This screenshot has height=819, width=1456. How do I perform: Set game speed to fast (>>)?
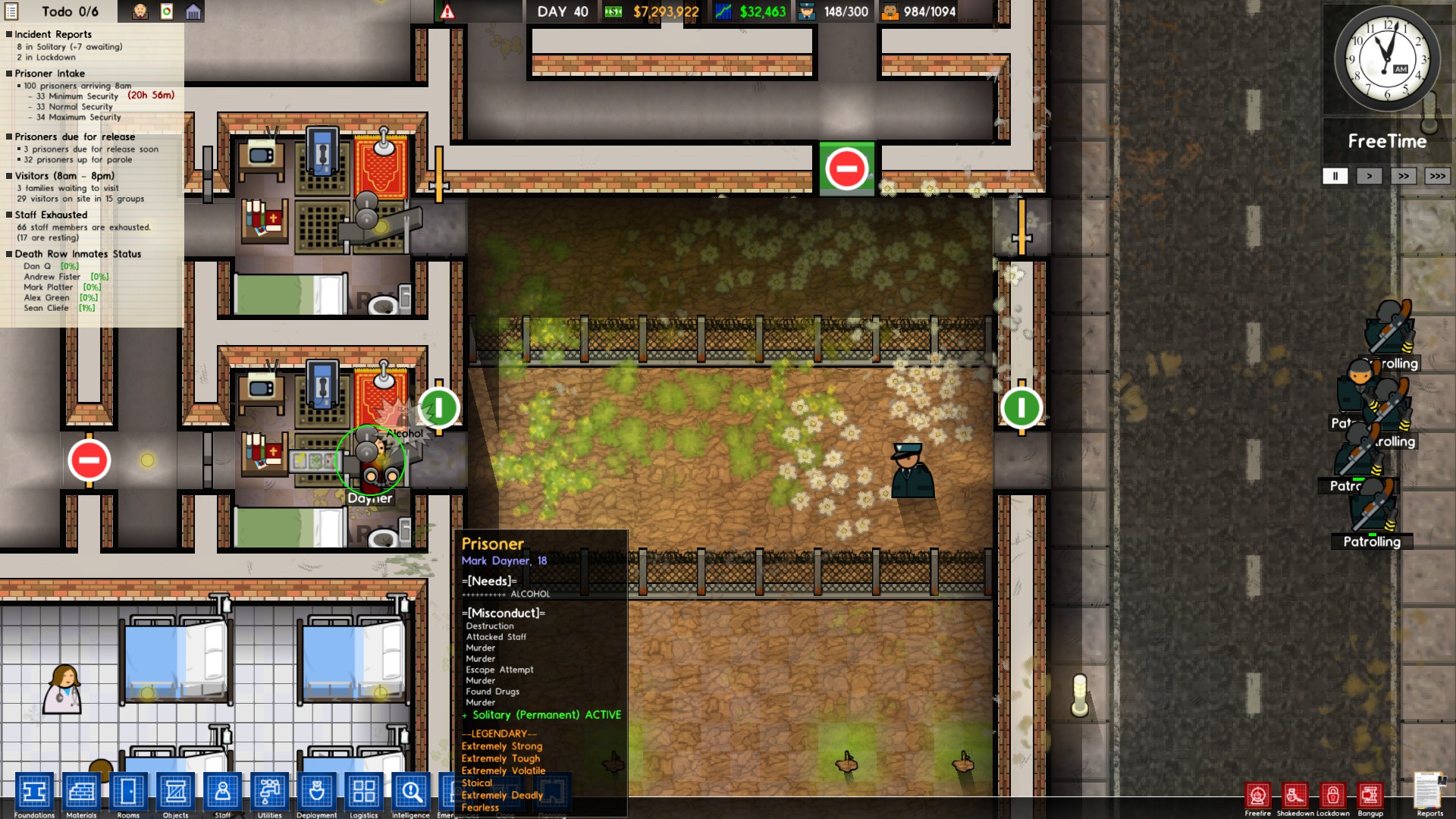point(1403,176)
